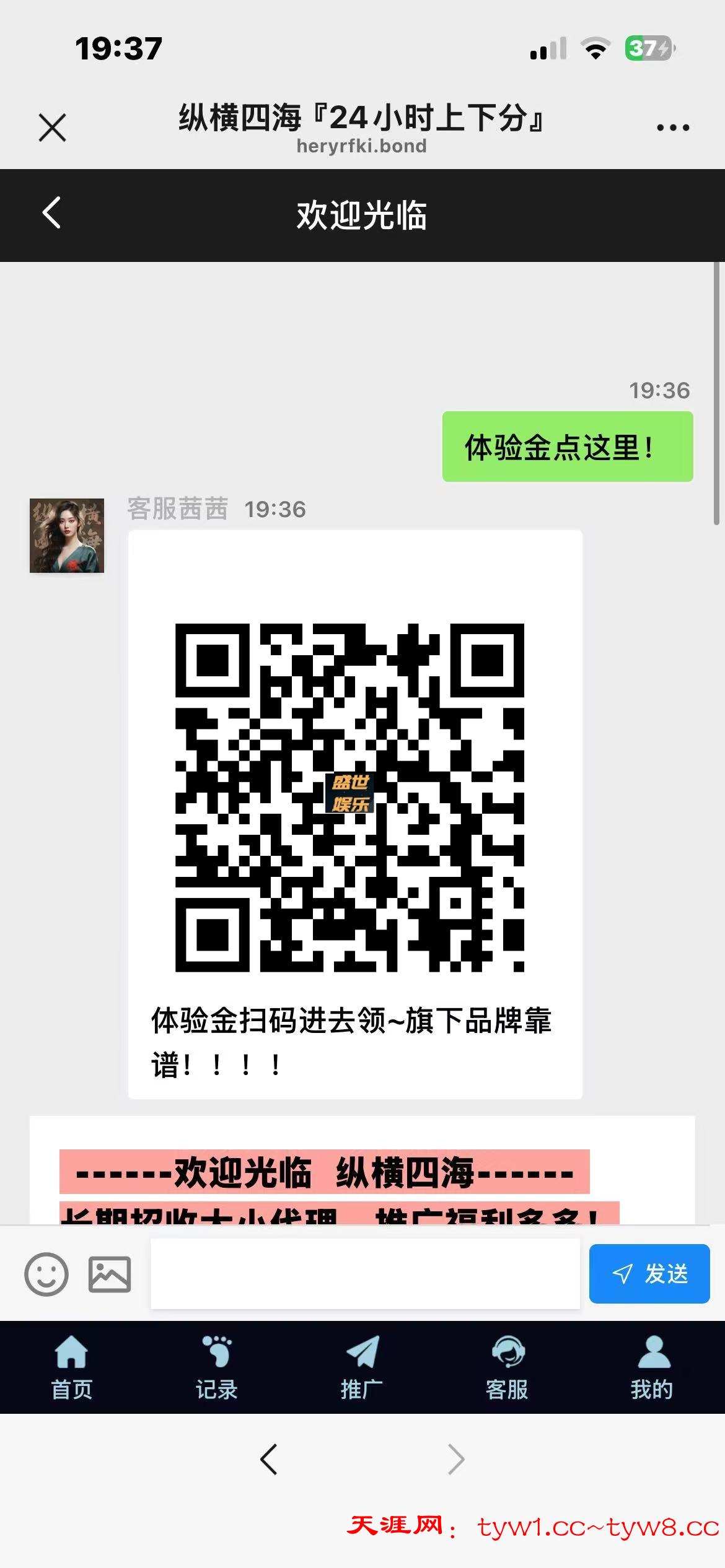
Task: Select the 客服 tab
Action: (x=507, y=1367)
